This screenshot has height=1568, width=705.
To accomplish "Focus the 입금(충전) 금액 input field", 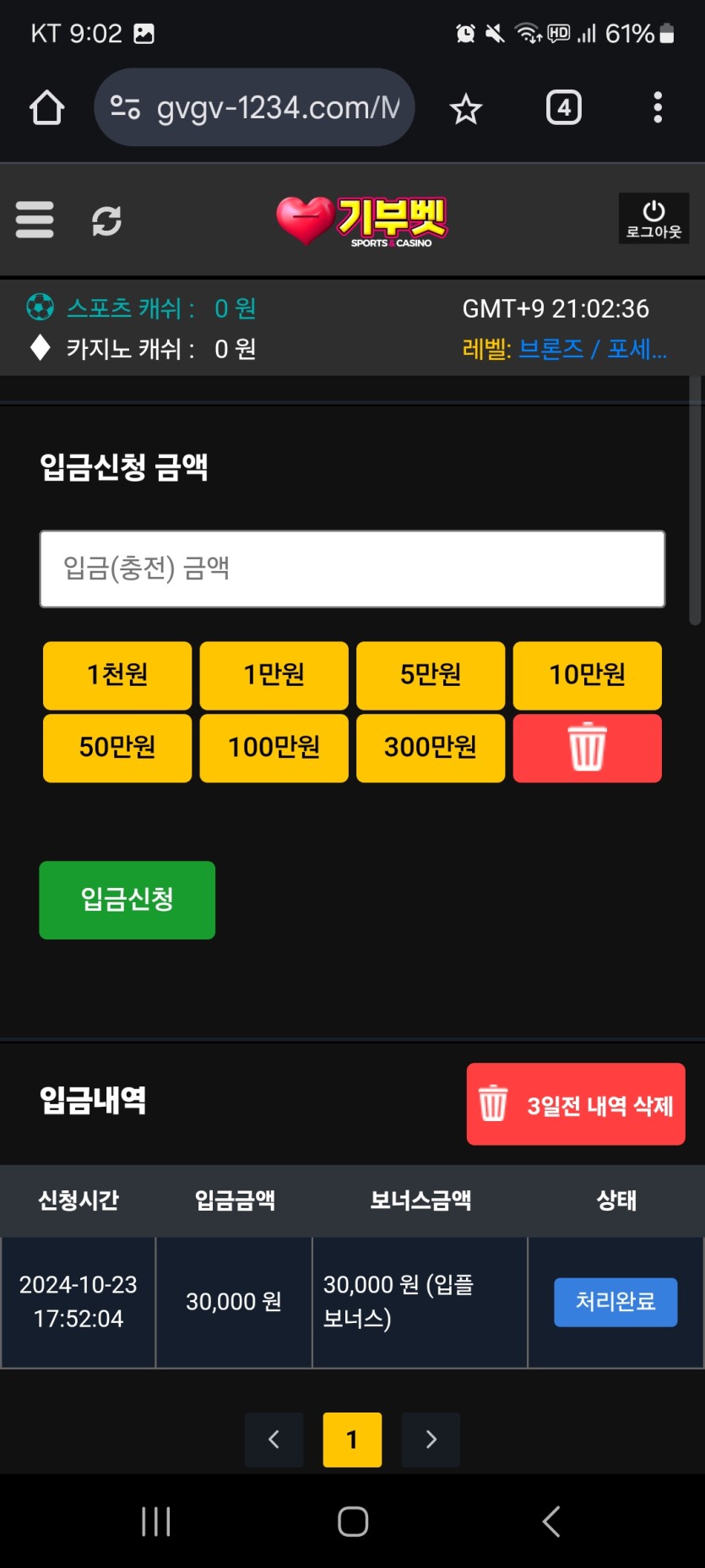I will tap(352, 569).
